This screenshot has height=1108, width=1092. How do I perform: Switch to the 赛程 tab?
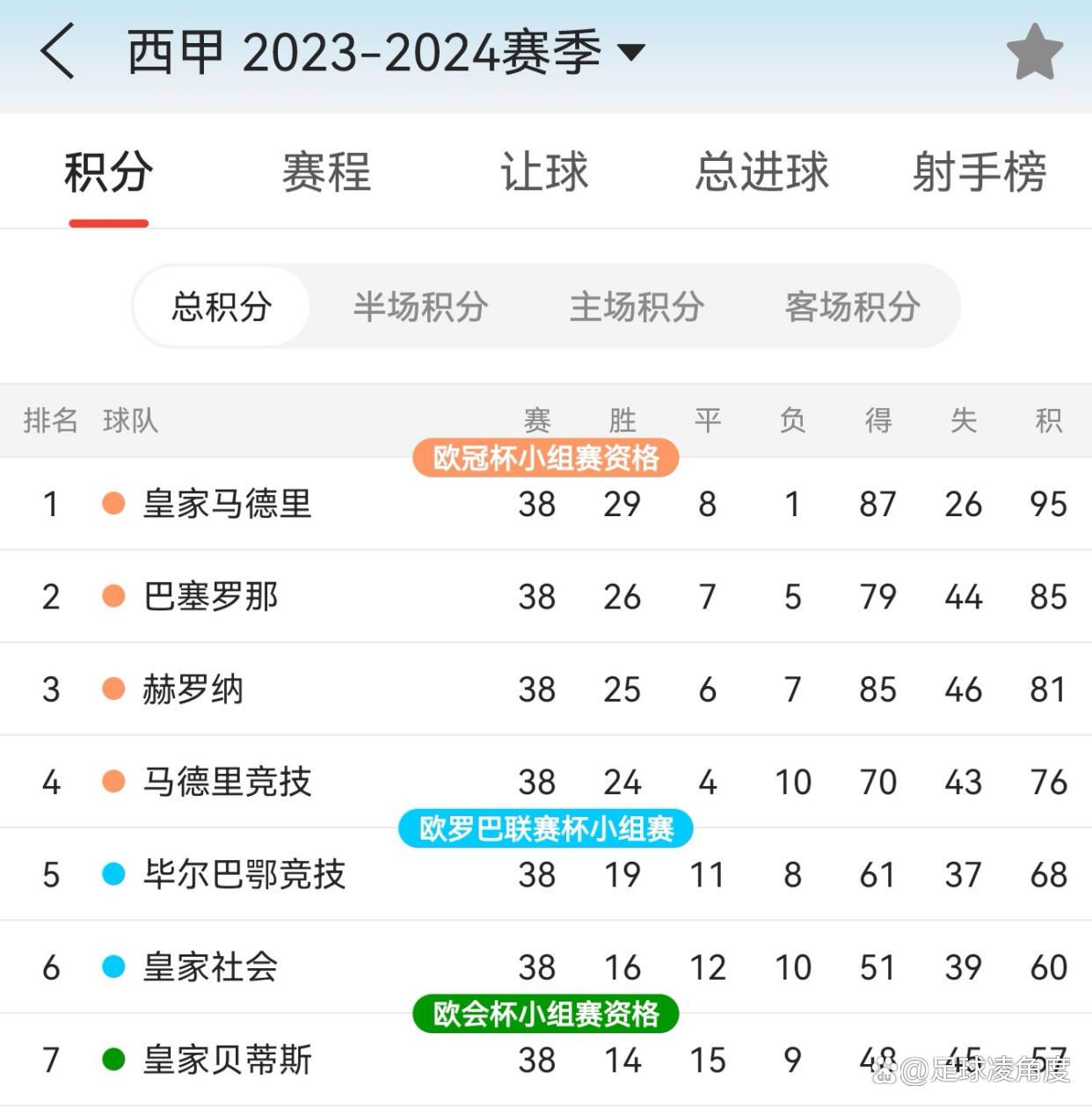tap(326, 171)
